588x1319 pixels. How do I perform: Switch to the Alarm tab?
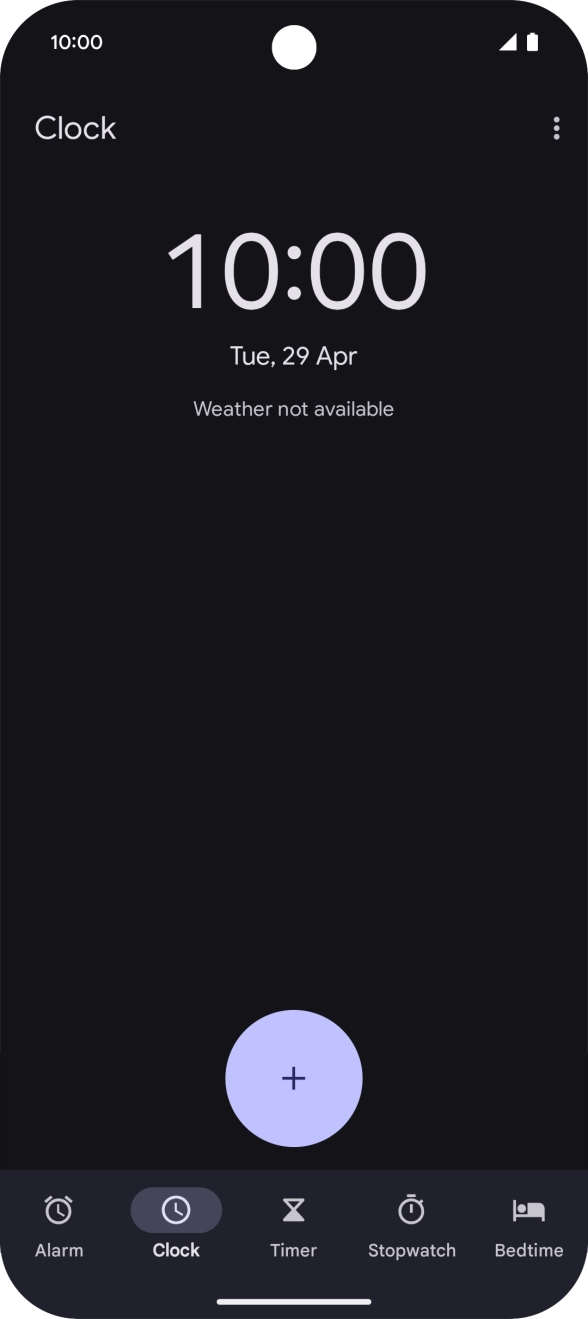pos(59,1226)
